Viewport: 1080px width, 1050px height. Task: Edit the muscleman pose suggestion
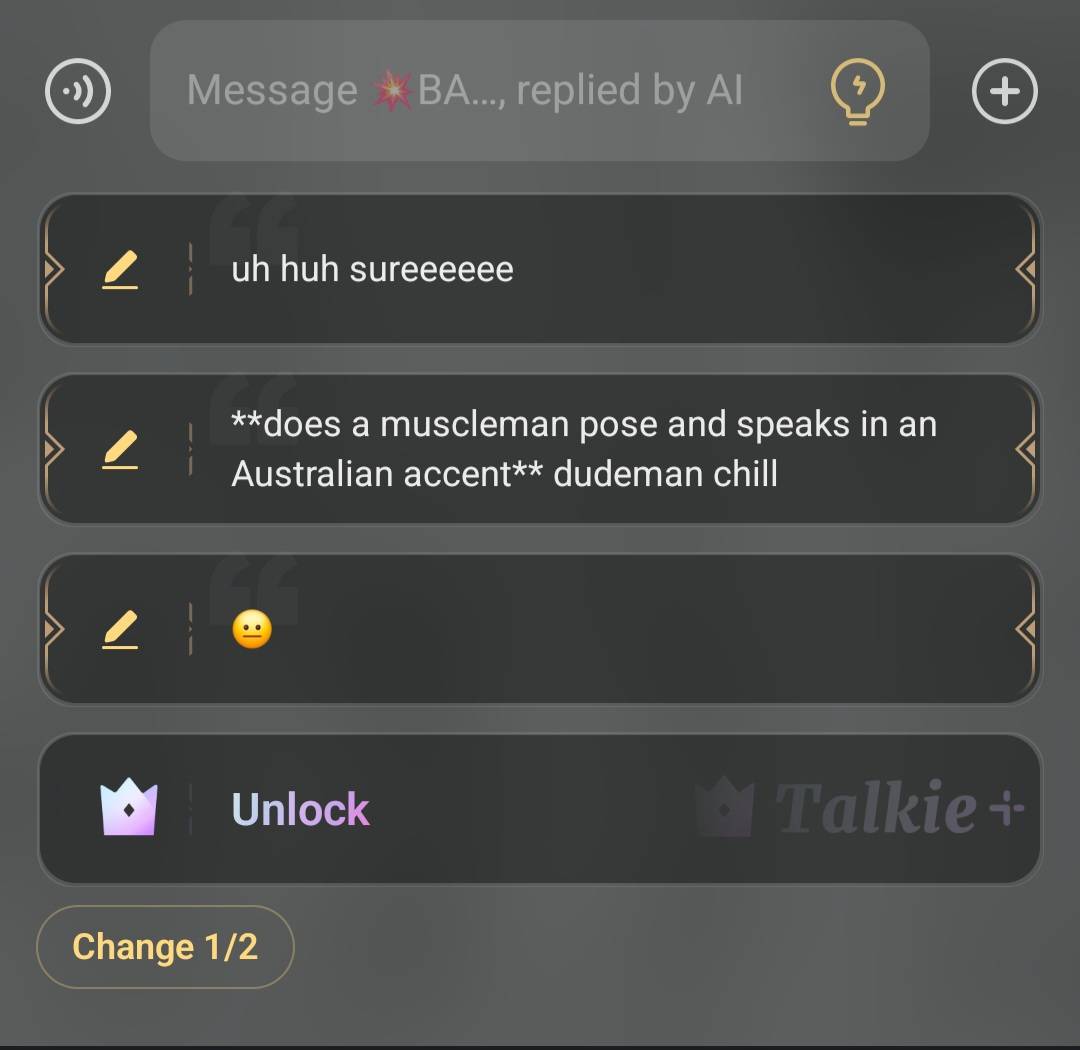120,450
